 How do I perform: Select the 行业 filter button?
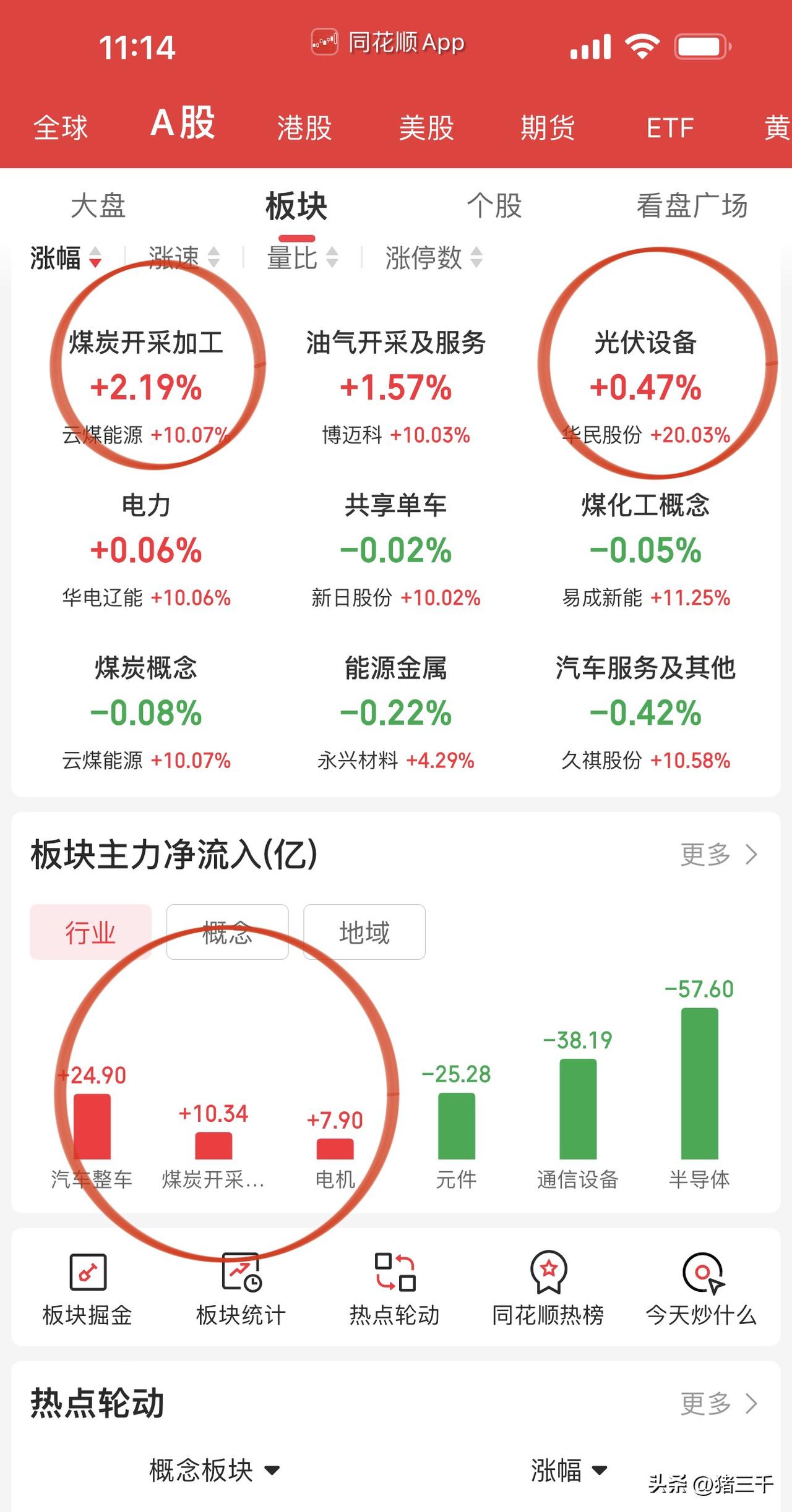pos(90,933)
